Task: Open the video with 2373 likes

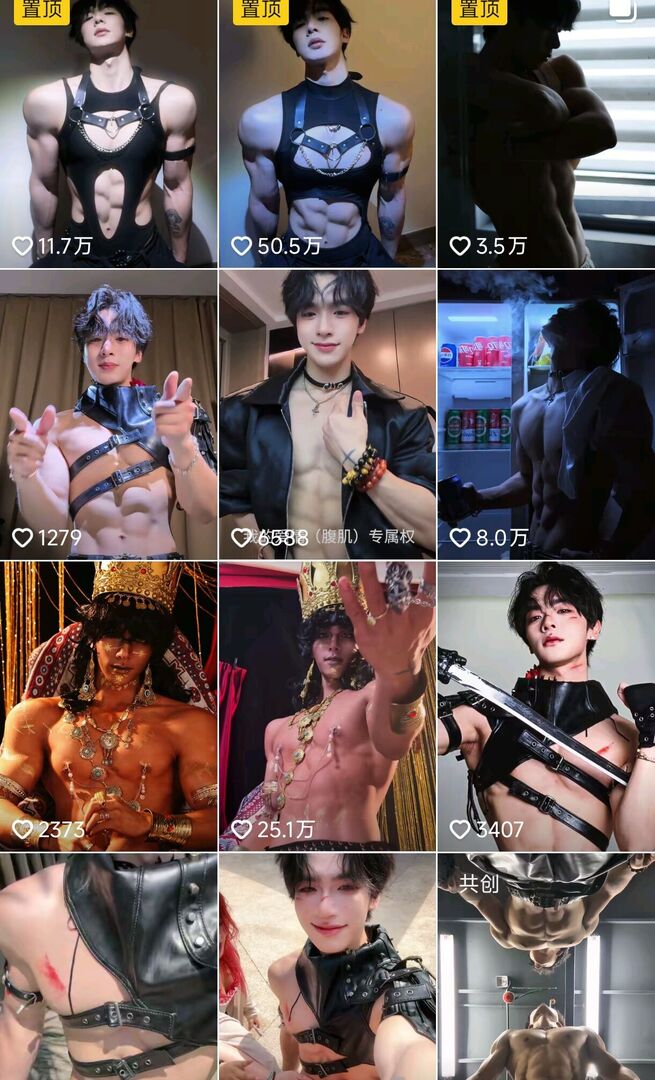Action: coord(108,705)
